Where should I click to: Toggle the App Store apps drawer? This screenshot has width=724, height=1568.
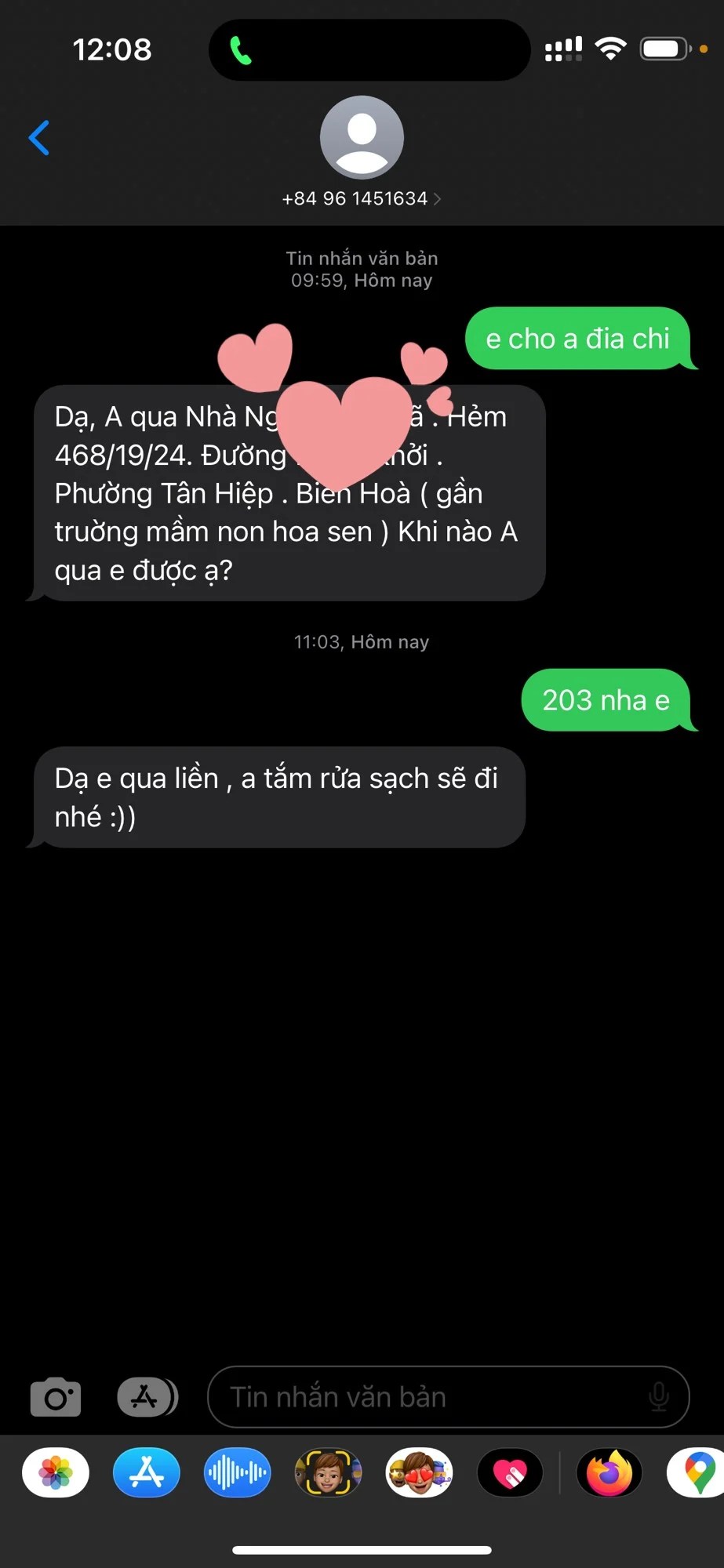click(147, 1397)
